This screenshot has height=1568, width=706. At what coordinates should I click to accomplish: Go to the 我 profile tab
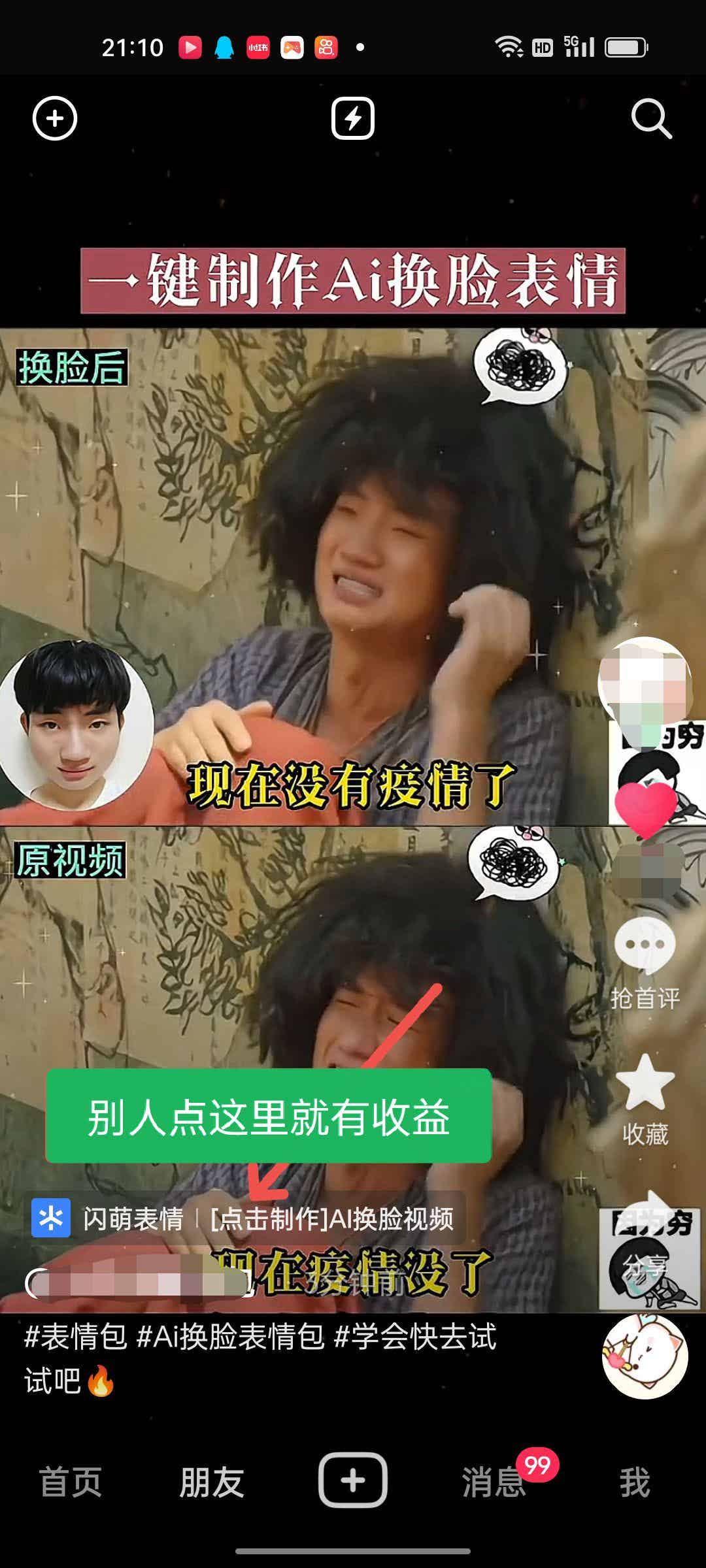635,1482
